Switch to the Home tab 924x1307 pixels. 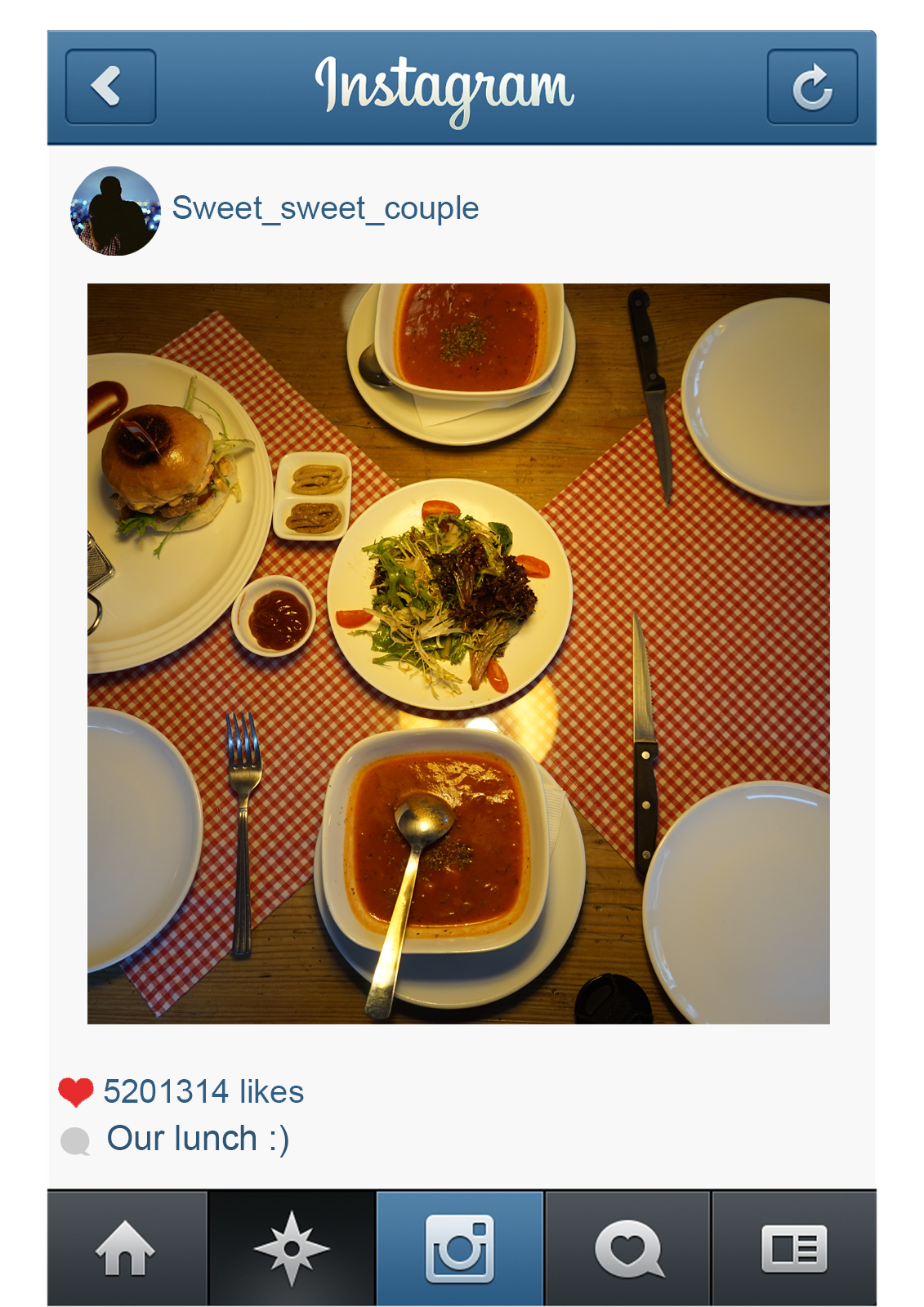tap(127, 1248)
